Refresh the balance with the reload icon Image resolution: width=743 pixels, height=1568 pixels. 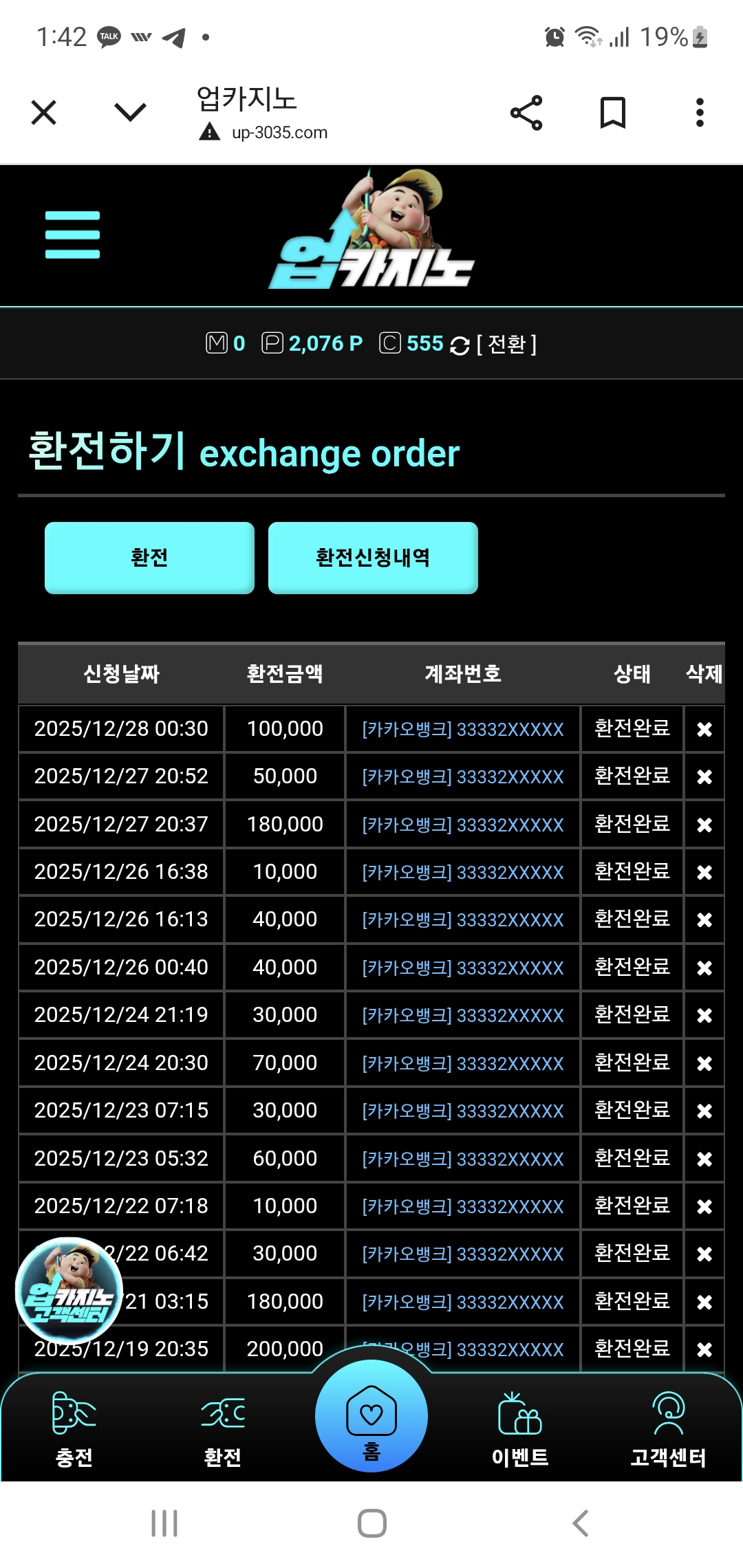pos(460,345)
